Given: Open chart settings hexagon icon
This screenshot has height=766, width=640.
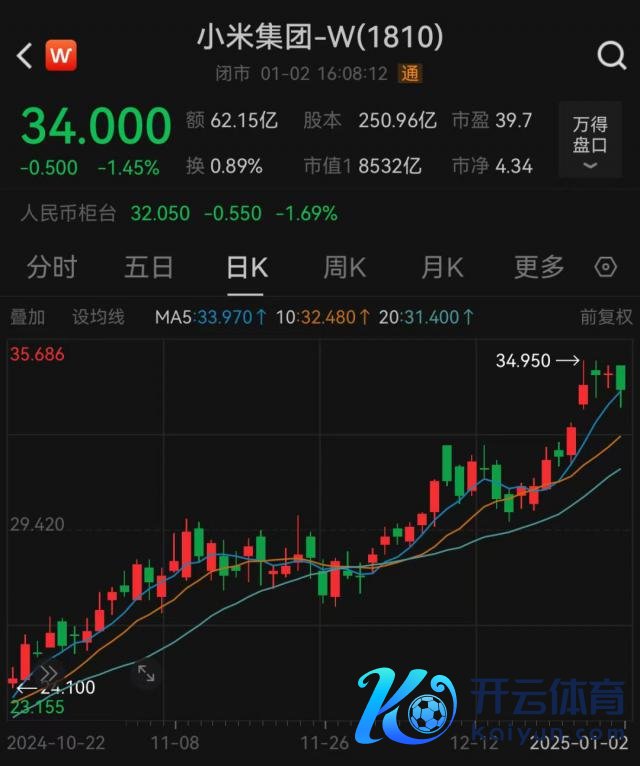Looking at the screenshot, I should [605, 267].
